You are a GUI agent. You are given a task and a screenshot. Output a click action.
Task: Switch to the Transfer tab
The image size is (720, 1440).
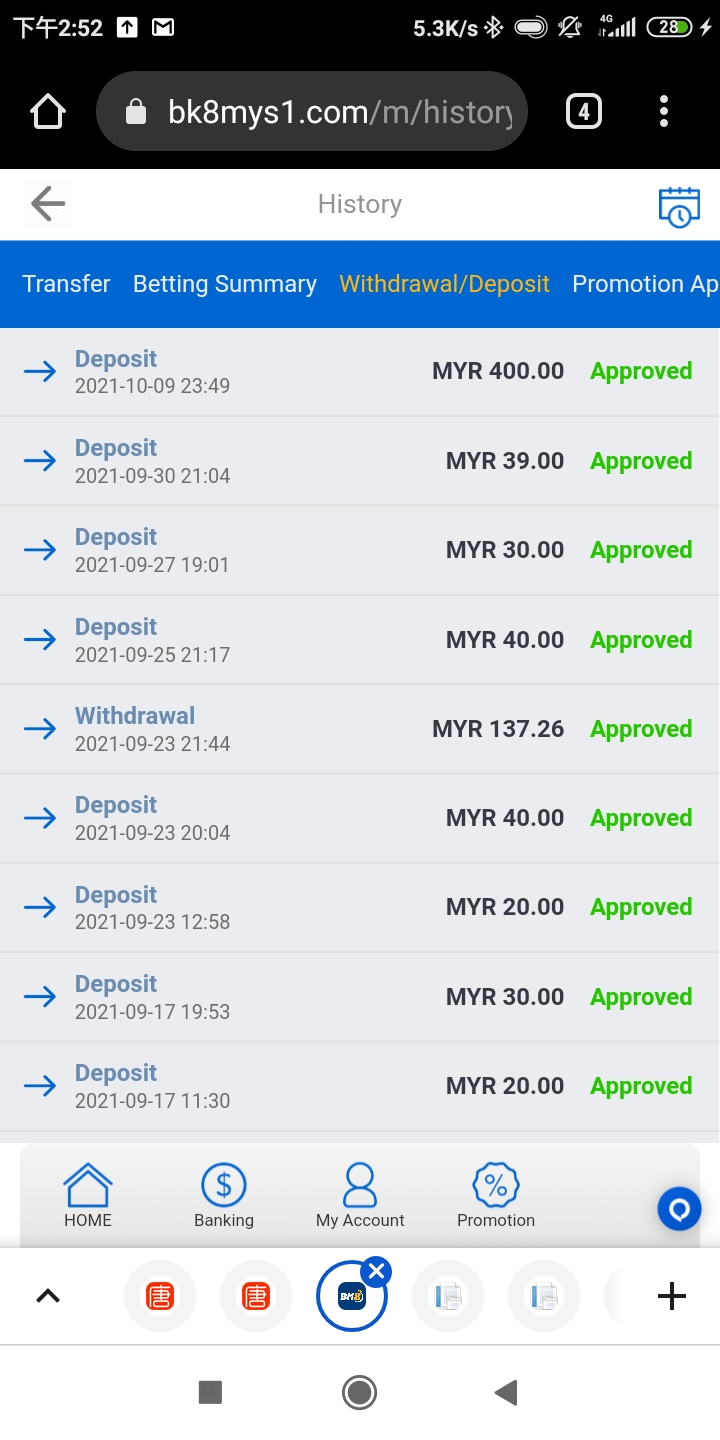click(x=66, y=284)
